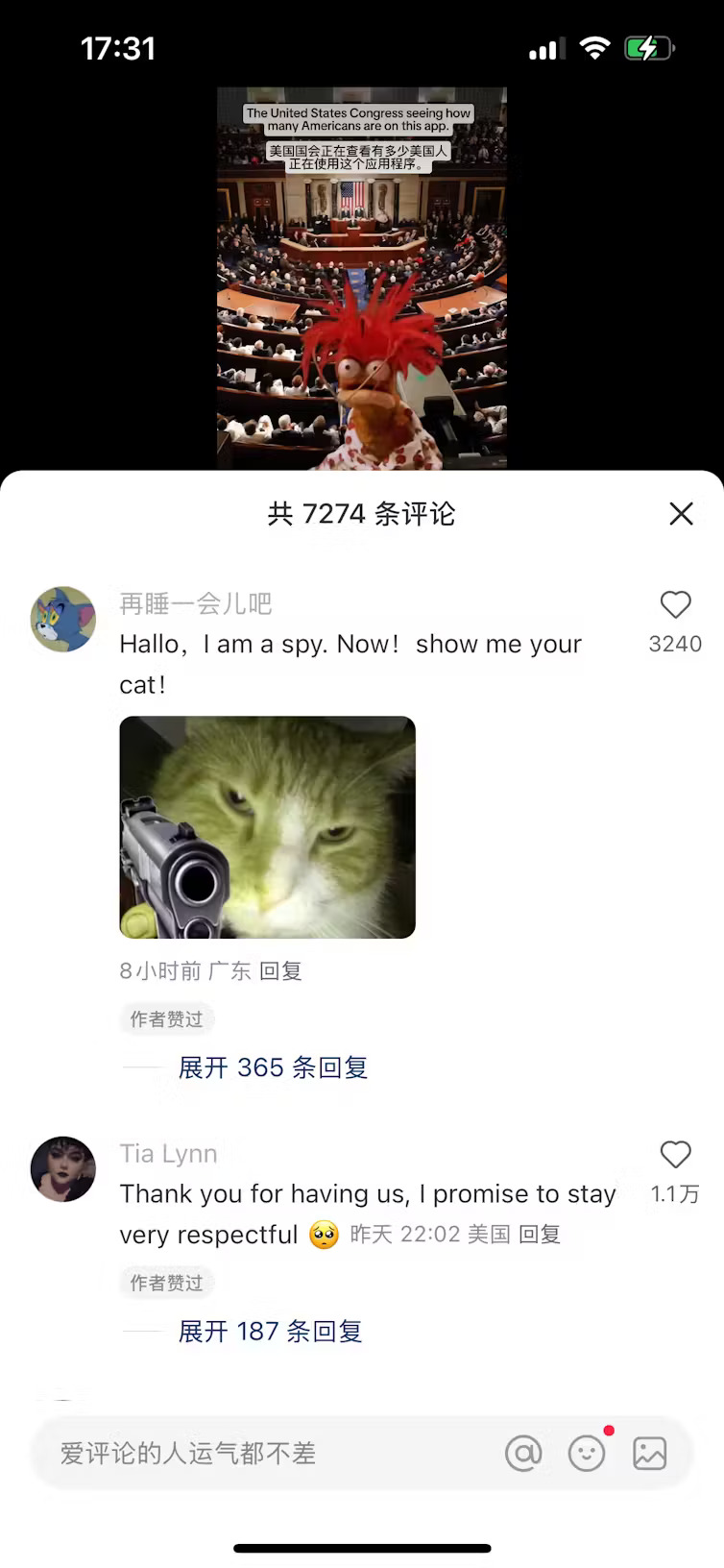Tap 回复 to reply to the spy comment
This screenshot has height=1568, width=724.
point(281,970)
